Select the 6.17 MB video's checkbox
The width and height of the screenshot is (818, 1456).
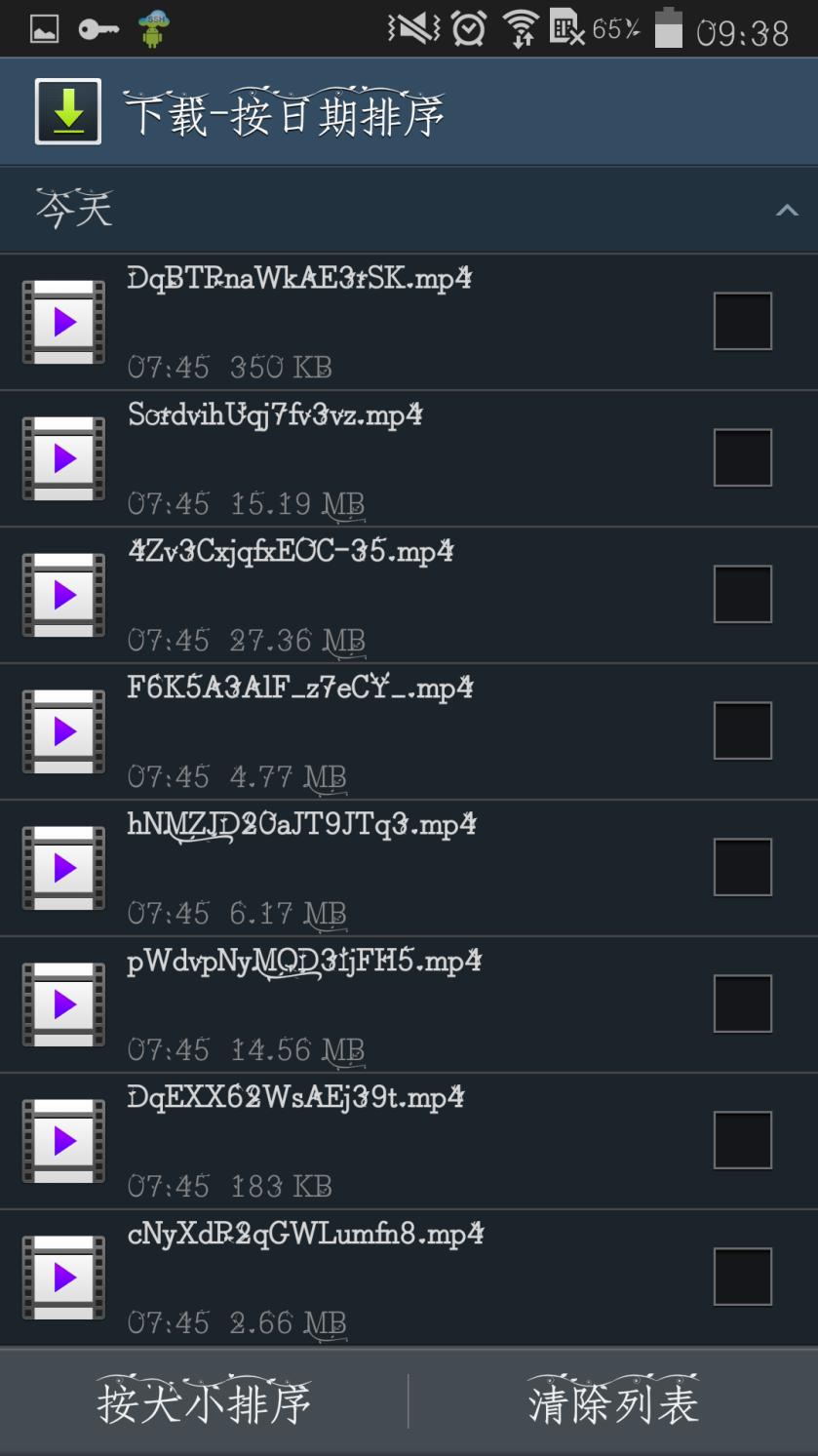click(743, 867)
